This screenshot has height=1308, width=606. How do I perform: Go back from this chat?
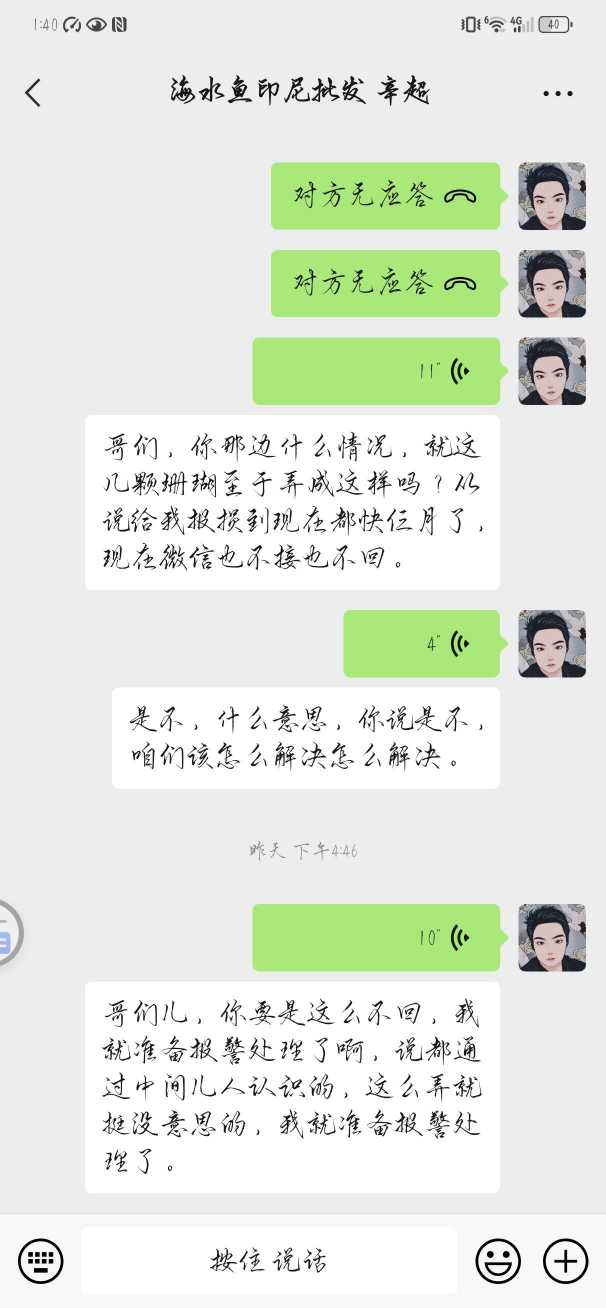(x=33, y=93)
